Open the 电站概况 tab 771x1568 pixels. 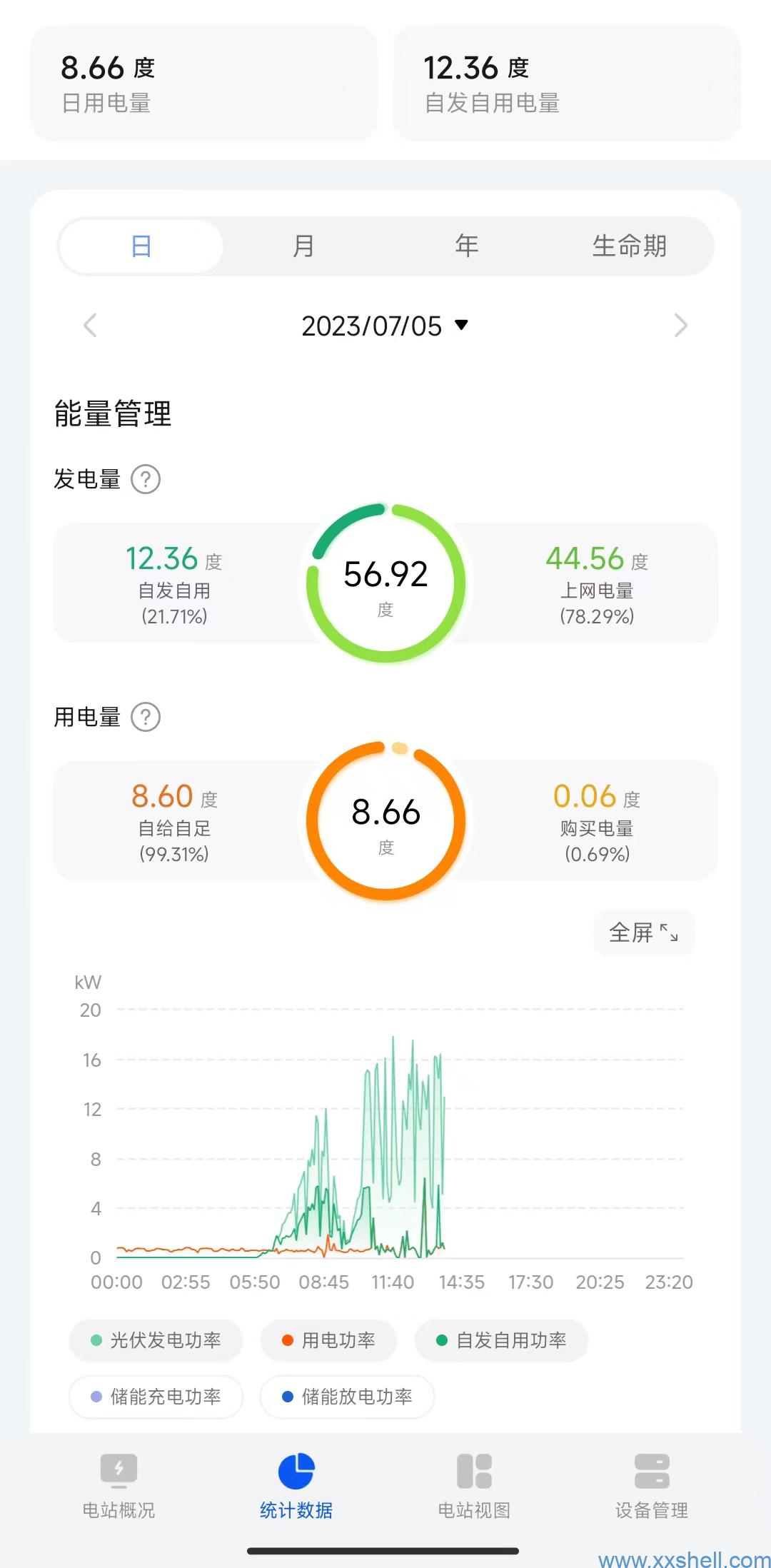[119, 1486]
